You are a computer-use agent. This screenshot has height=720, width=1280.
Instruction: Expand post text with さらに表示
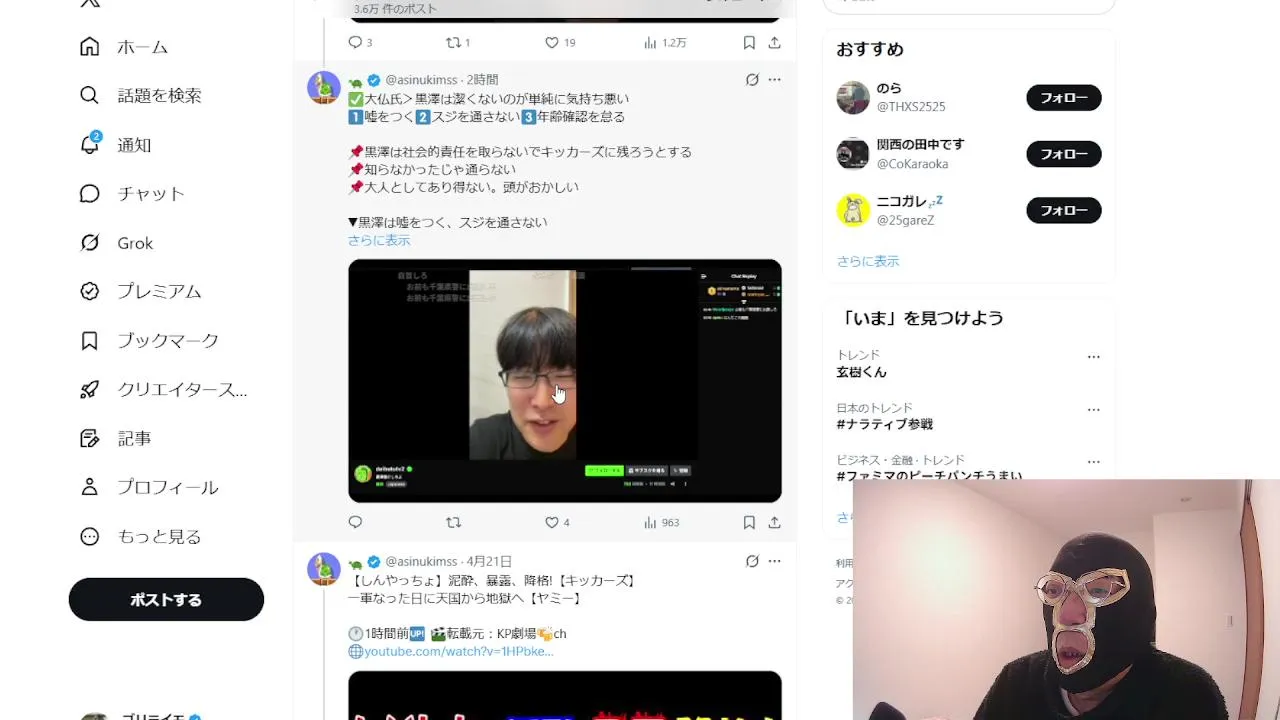click(378, 241)
